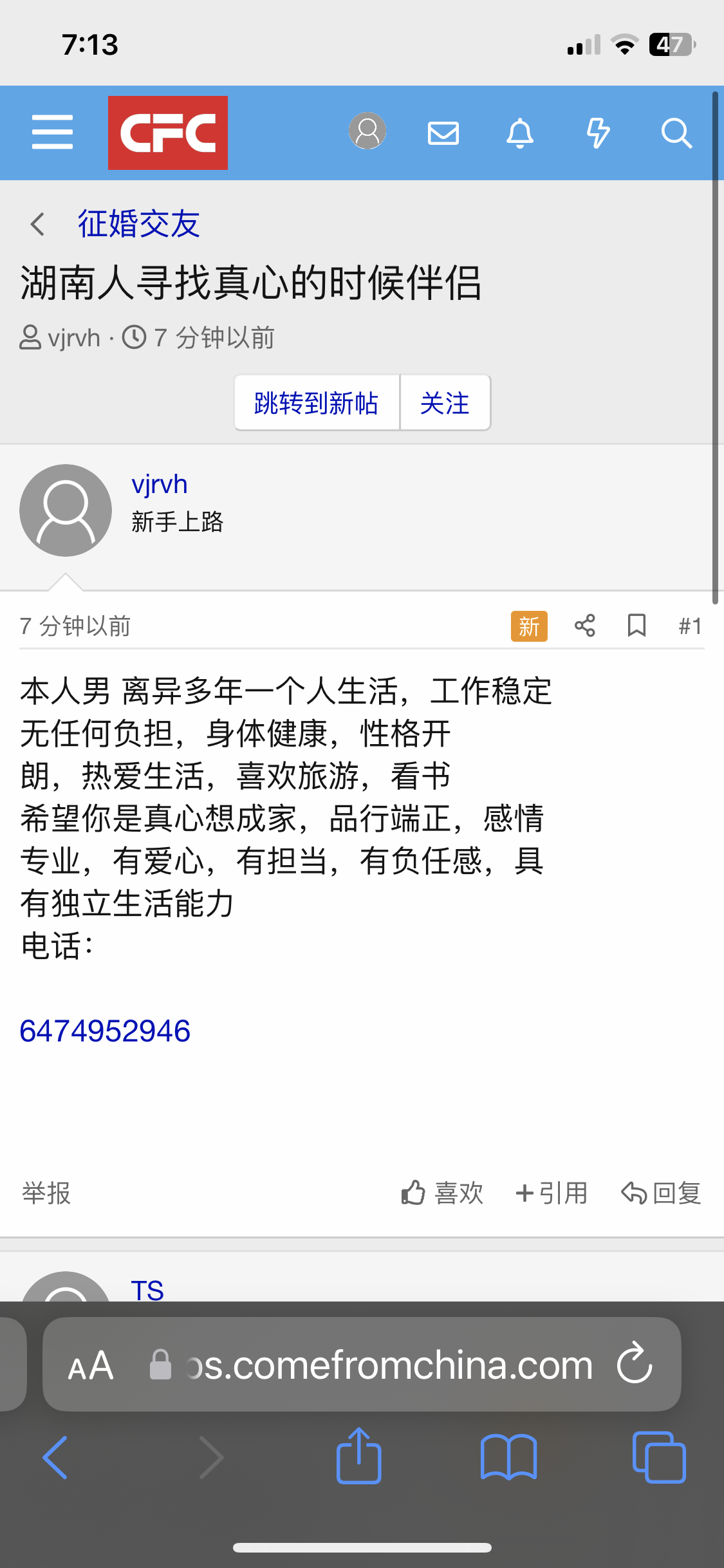Share post #1
This screenshot has width=724, height=1568.
pyautogui.click(x=584, y=626)
